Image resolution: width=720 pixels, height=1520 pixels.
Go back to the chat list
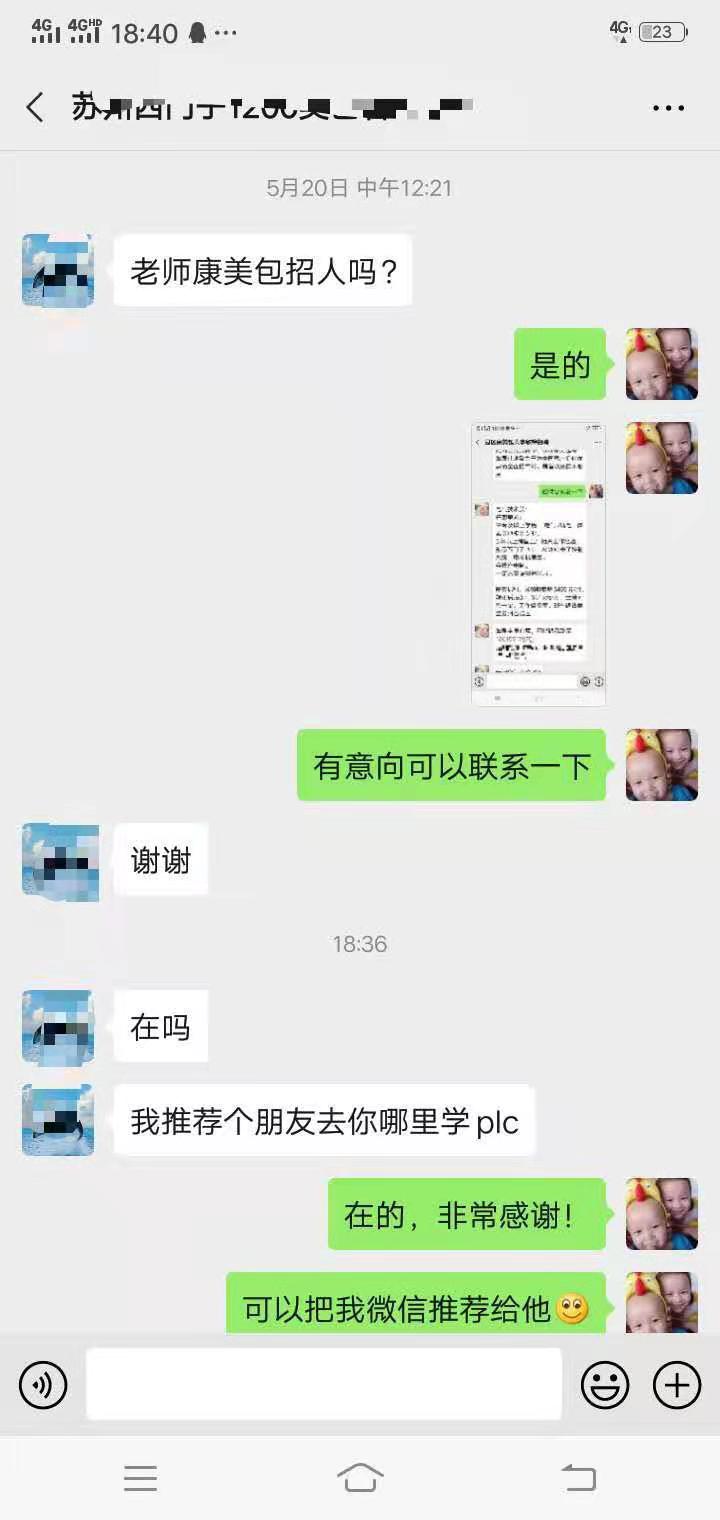pyautogui.click(x=36, y=107)
